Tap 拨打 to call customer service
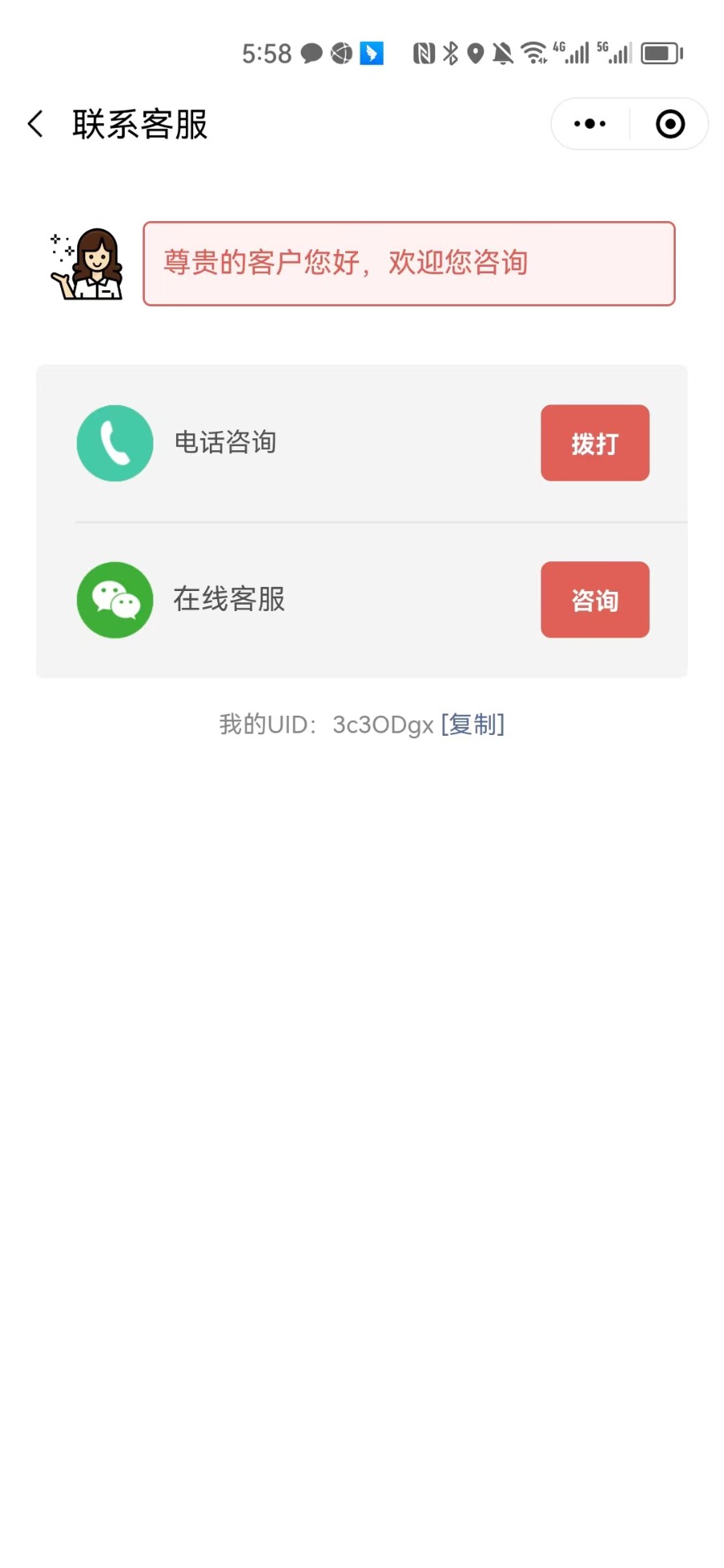 point(594,443)
